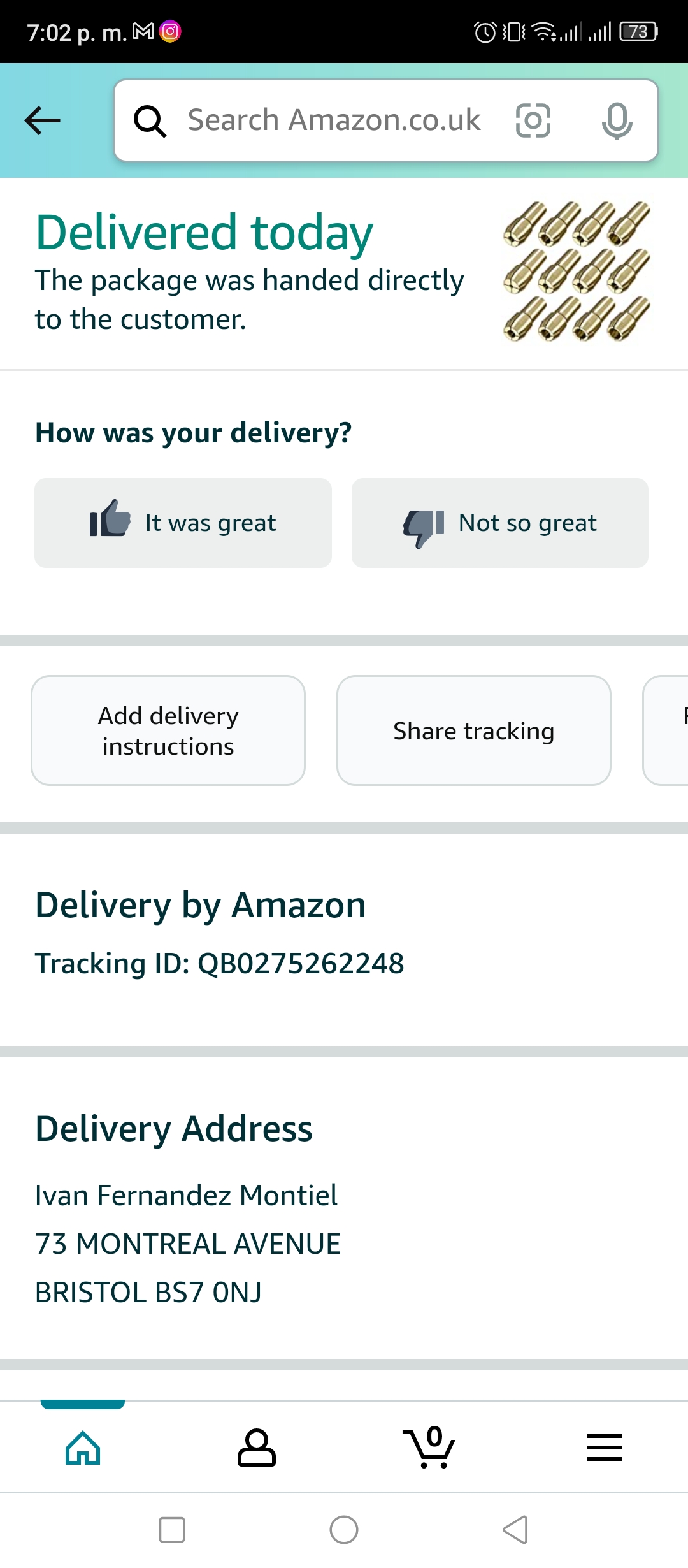The image size is (688, 1568).
Task: Share tracking for this order
Action: (x=474, y=730)
